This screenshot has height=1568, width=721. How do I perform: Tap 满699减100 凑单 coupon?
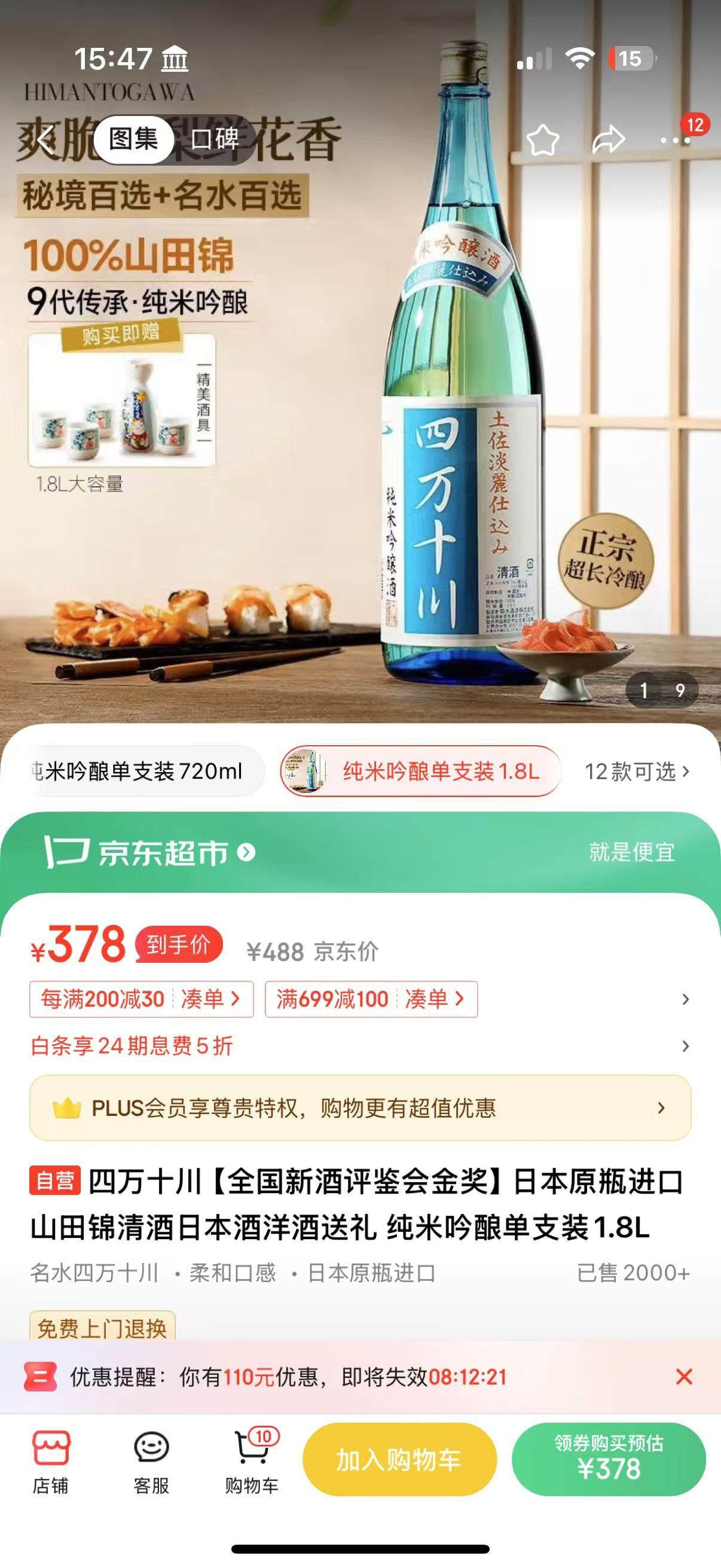(371, 999)
